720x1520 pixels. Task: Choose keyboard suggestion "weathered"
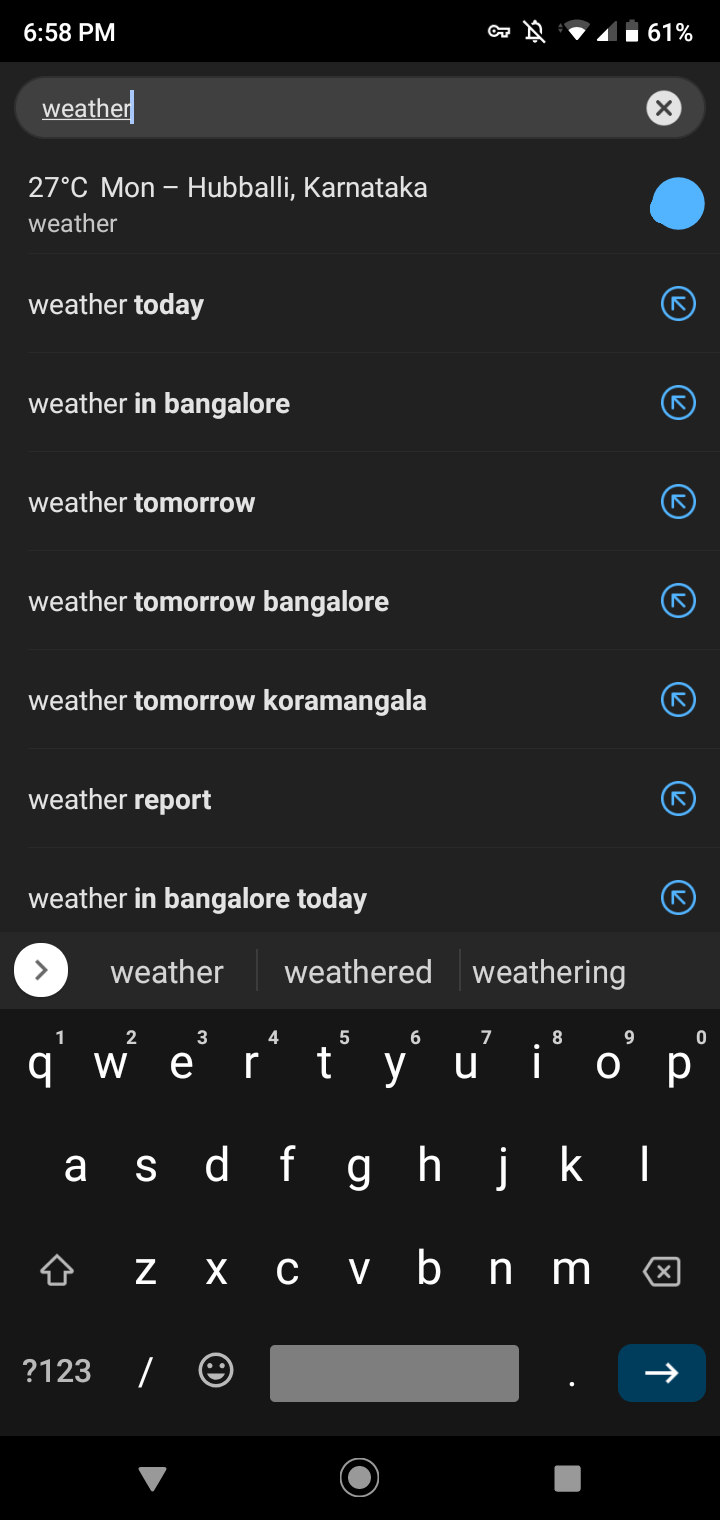[x=358, y=972]
